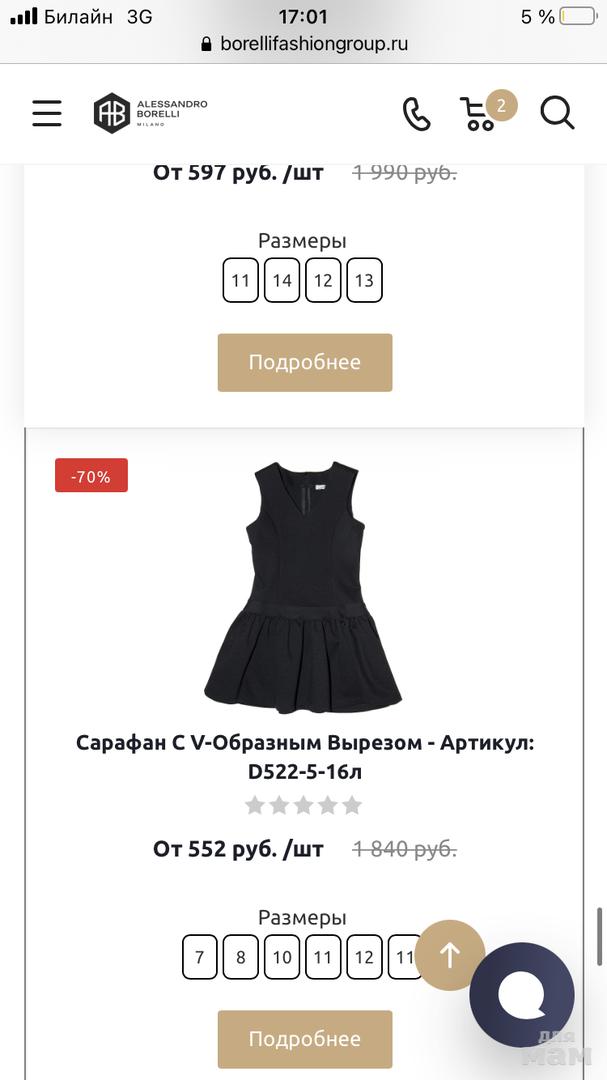Jump back to top with arrow button
This screenshot has height=1080, width=607.
pos(450,955)
